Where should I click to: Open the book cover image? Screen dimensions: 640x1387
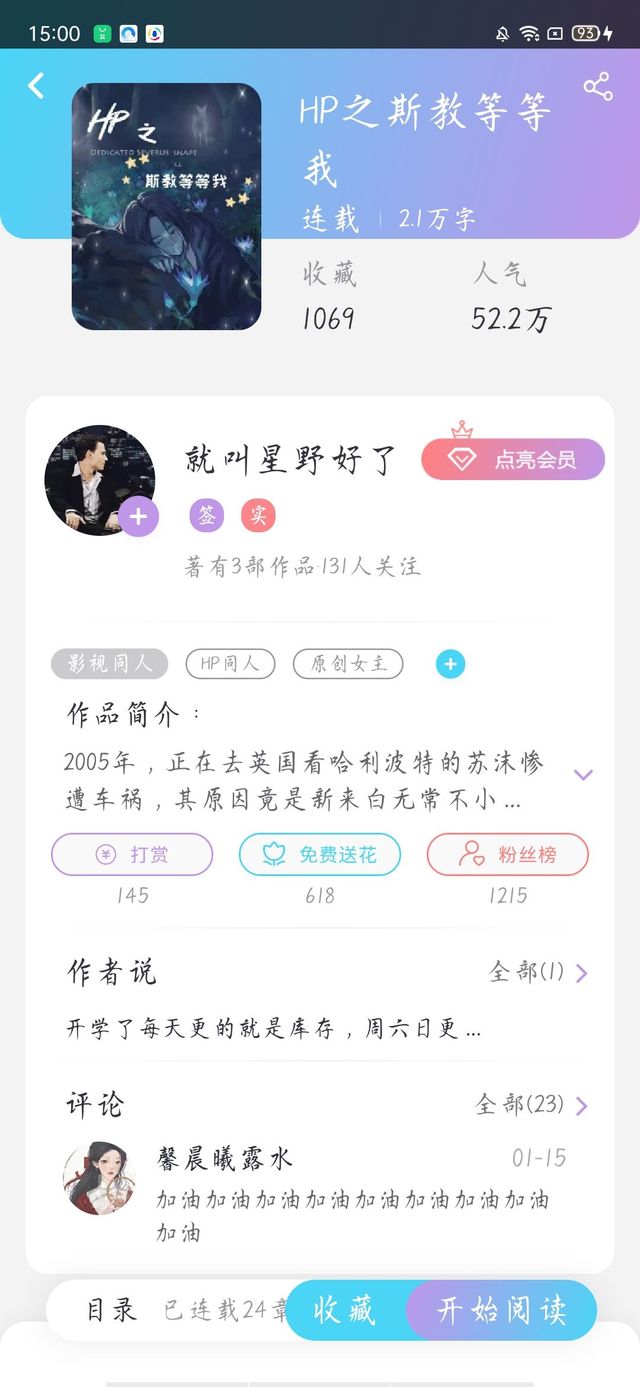(166, 207)
